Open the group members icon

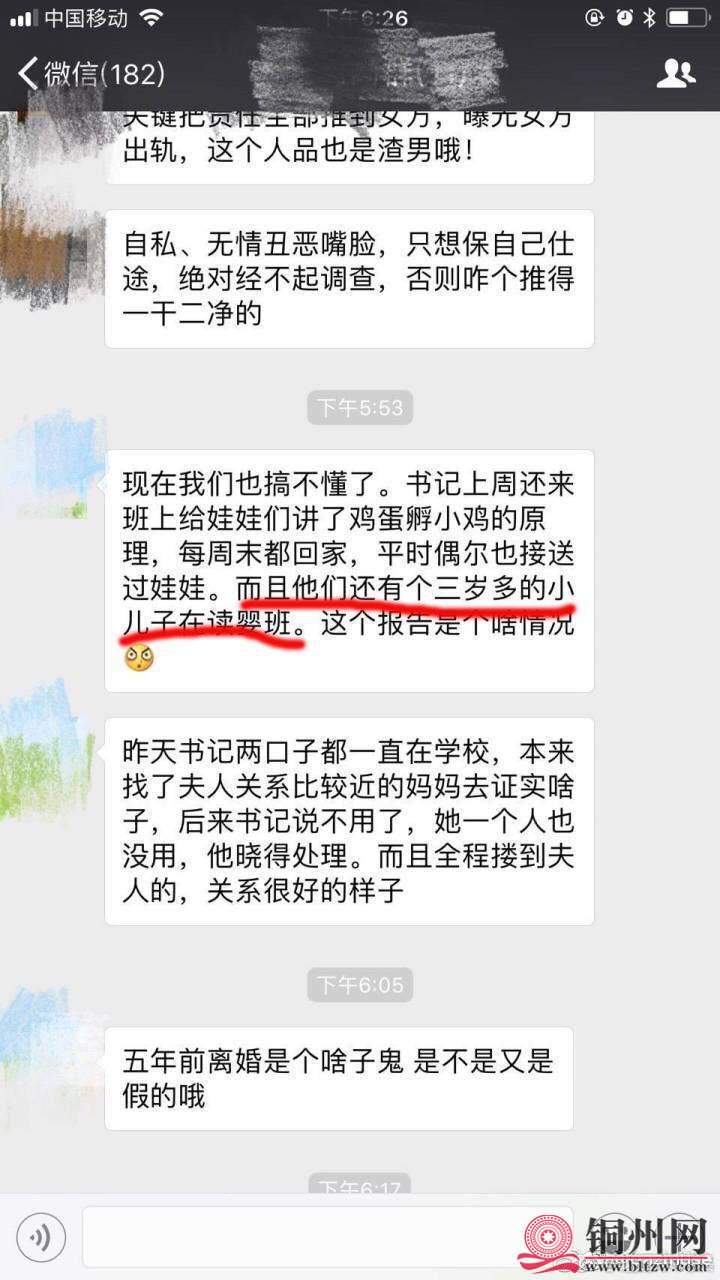[676, 73]
